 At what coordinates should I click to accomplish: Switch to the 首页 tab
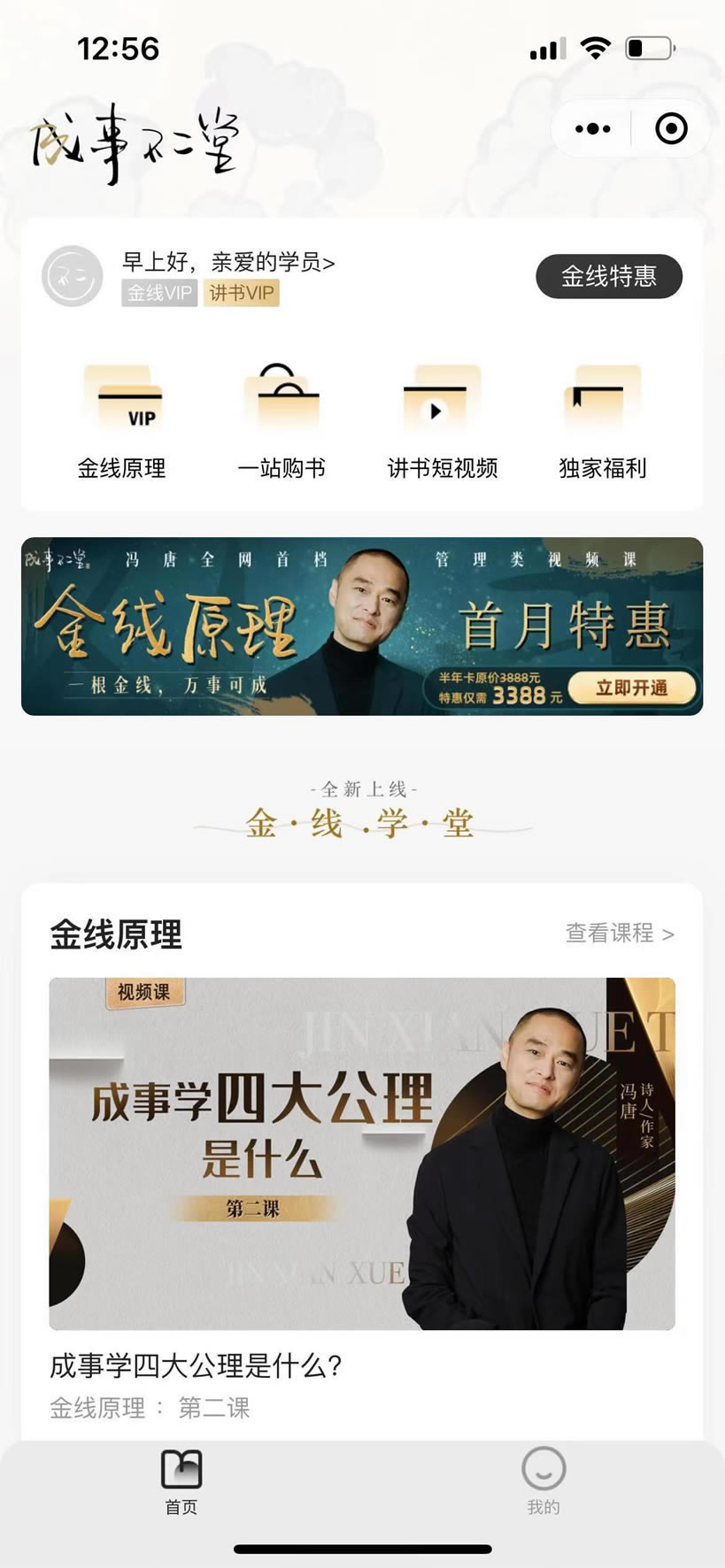click(x=181, y=1481)
